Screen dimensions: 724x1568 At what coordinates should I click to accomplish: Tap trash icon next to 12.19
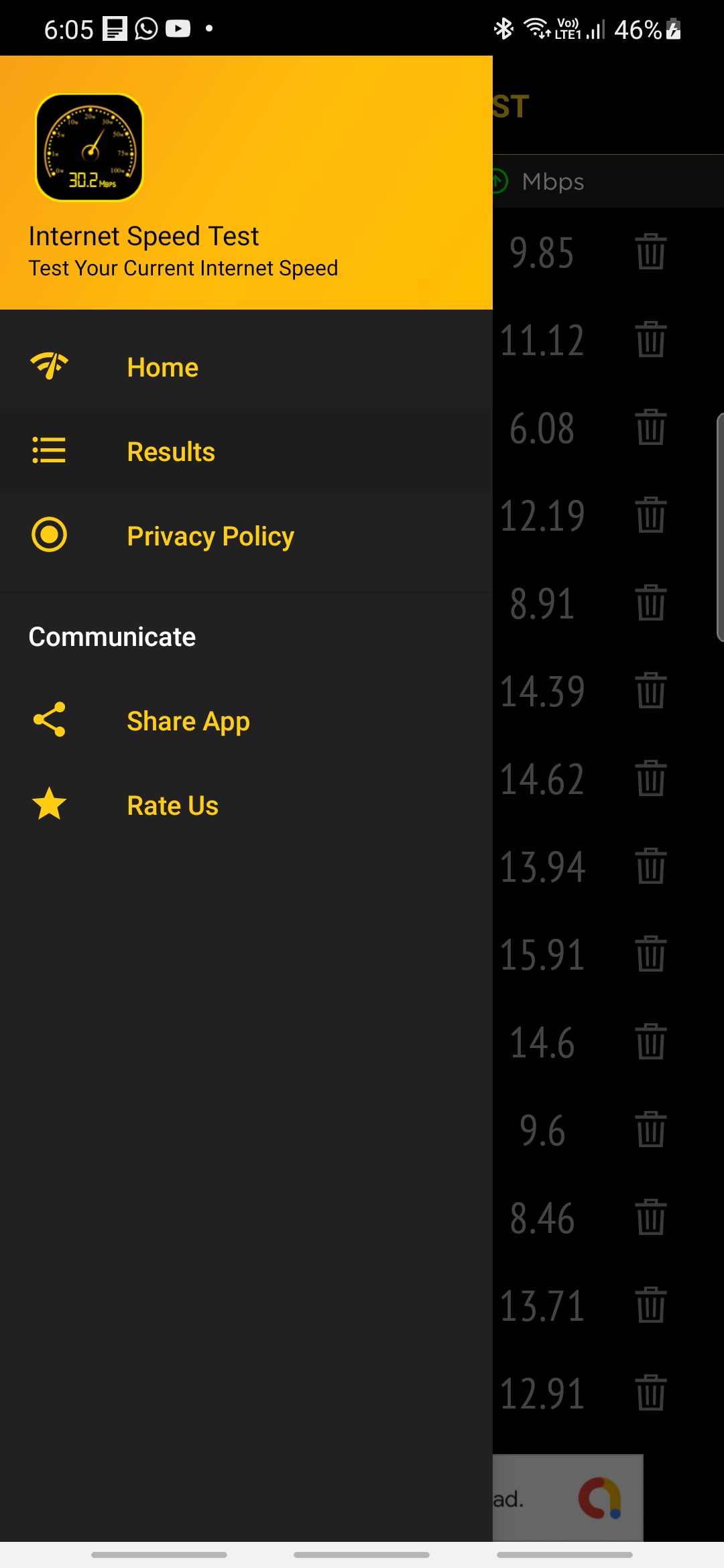click(651, 515)
